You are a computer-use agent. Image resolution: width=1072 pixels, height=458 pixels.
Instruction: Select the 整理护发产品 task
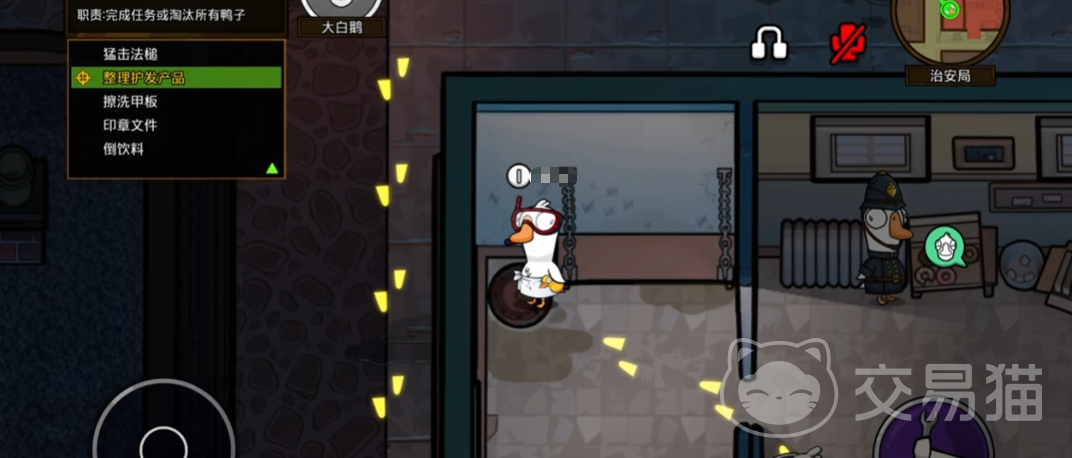click(143, 78)
